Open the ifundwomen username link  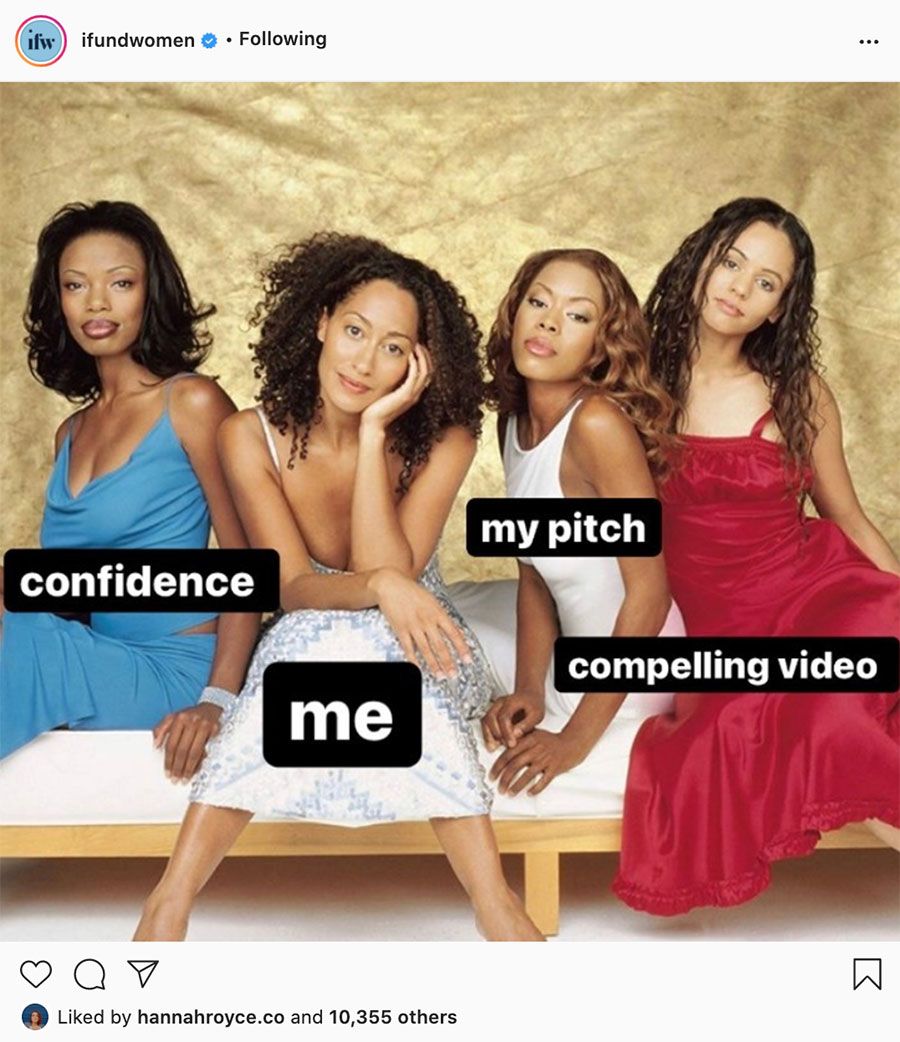point(137,40)
